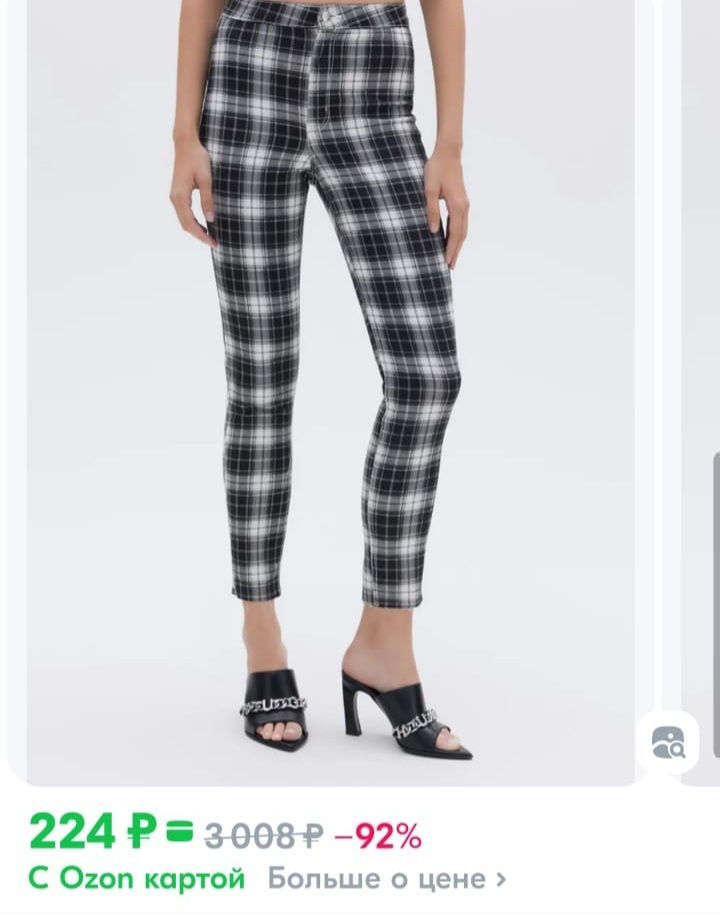
Task: Open 'Больше о цене' price details
Action: click(x=386, y=880)
